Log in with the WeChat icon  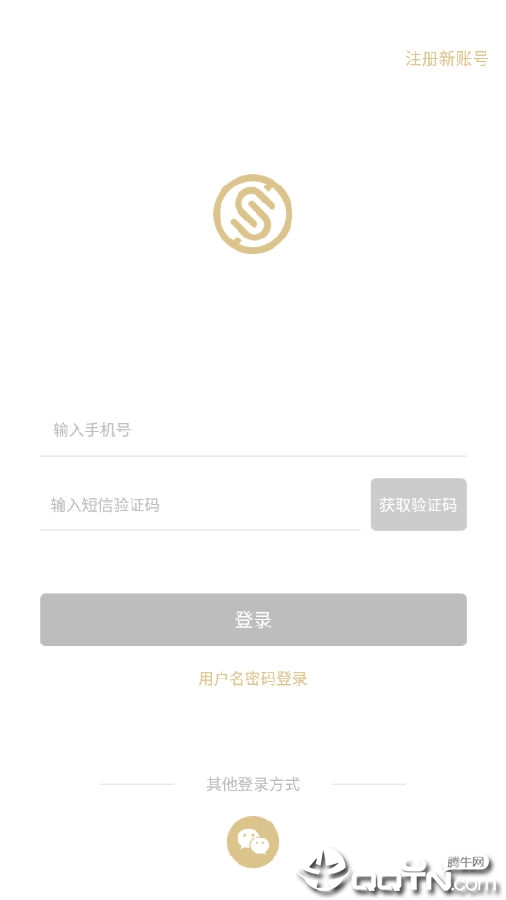[253, 842]
